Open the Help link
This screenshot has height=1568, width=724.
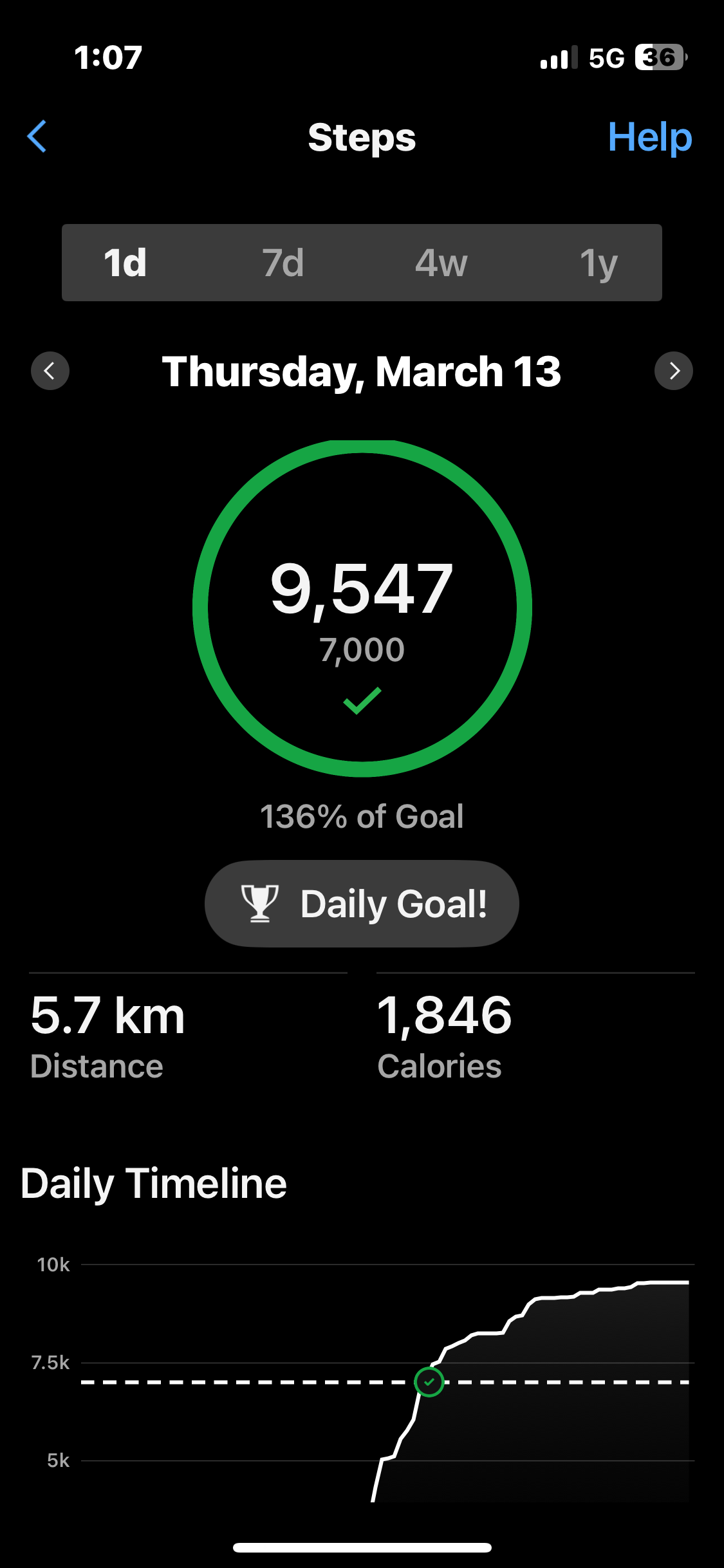point(649,137)
